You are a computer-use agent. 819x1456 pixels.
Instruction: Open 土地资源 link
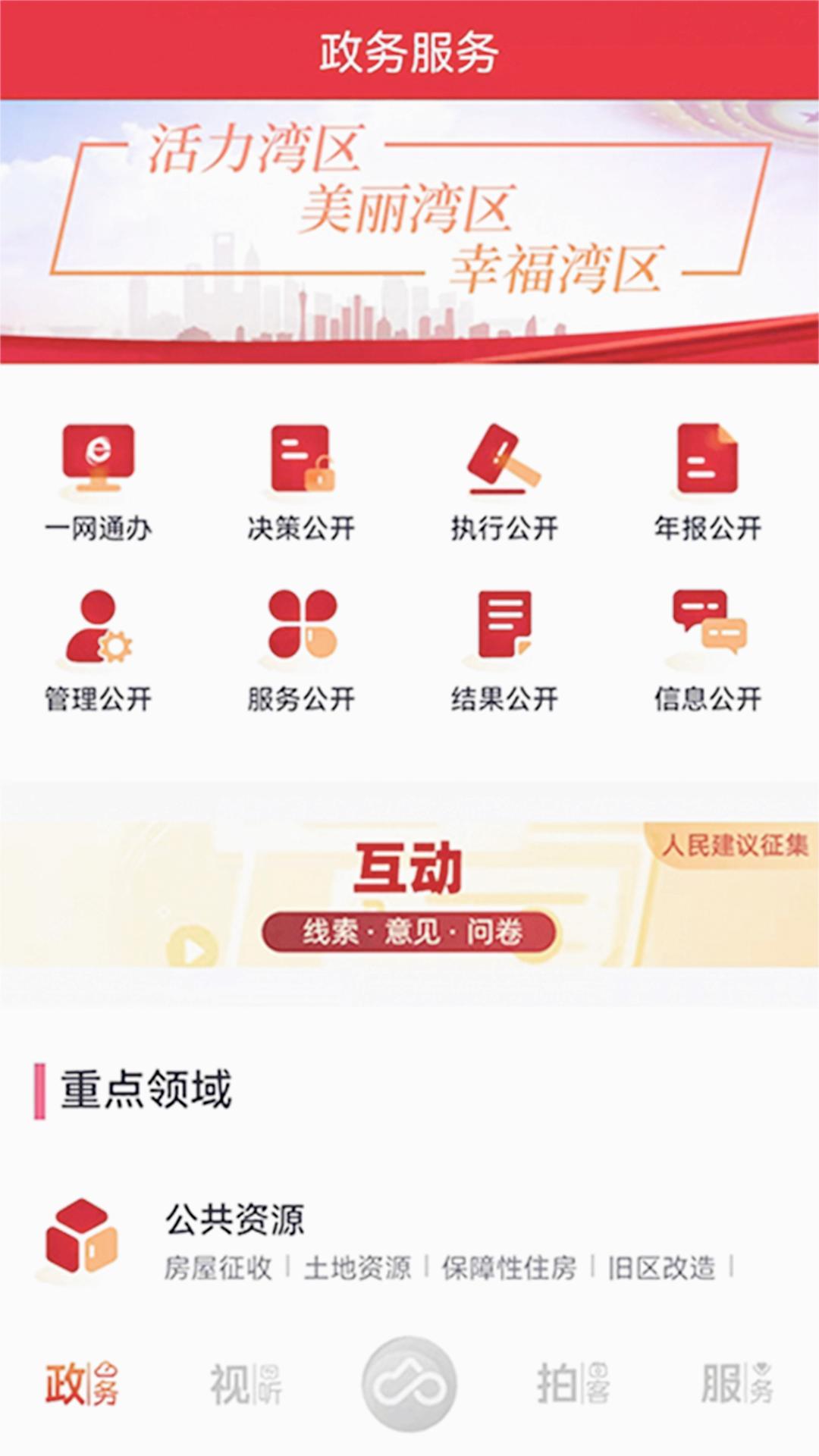(x=357, y=1268)
